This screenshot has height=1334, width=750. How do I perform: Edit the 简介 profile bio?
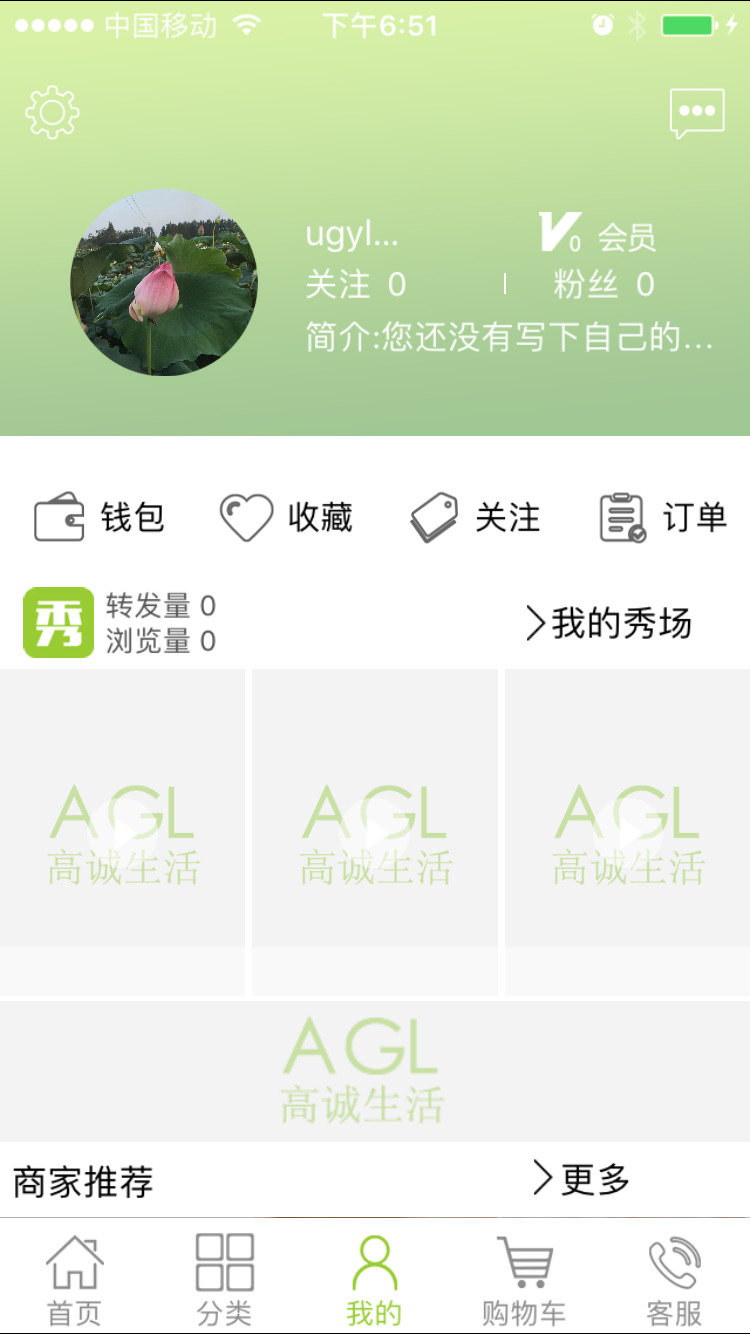[x=509, y=338]
